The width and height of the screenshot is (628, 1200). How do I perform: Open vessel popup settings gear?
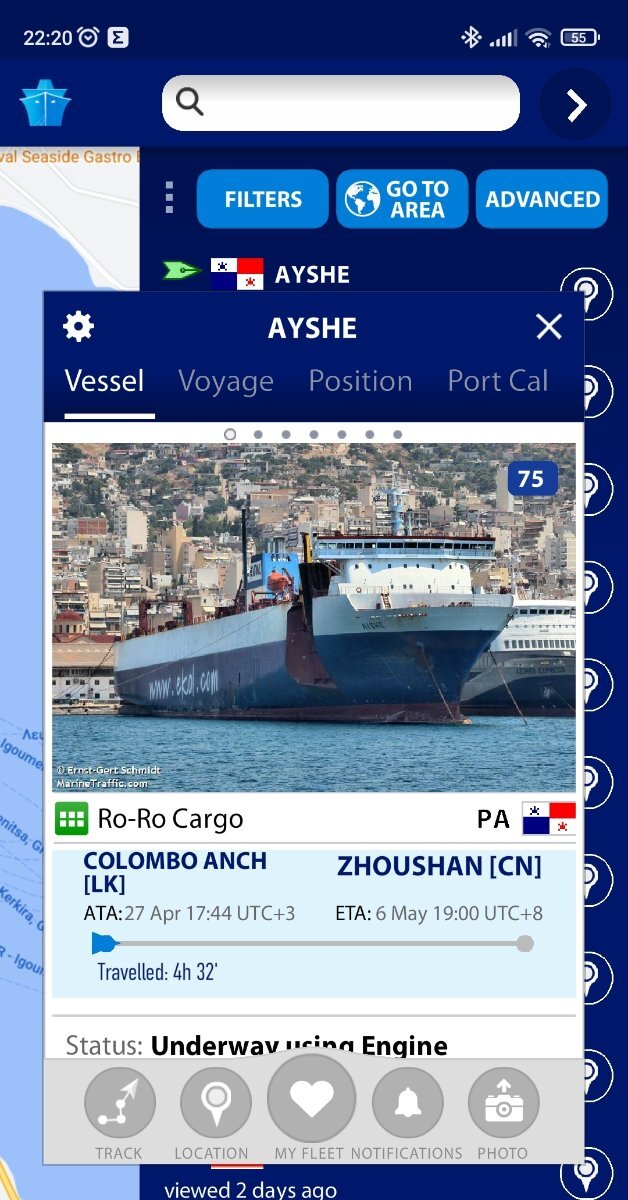tap(78, 326)
